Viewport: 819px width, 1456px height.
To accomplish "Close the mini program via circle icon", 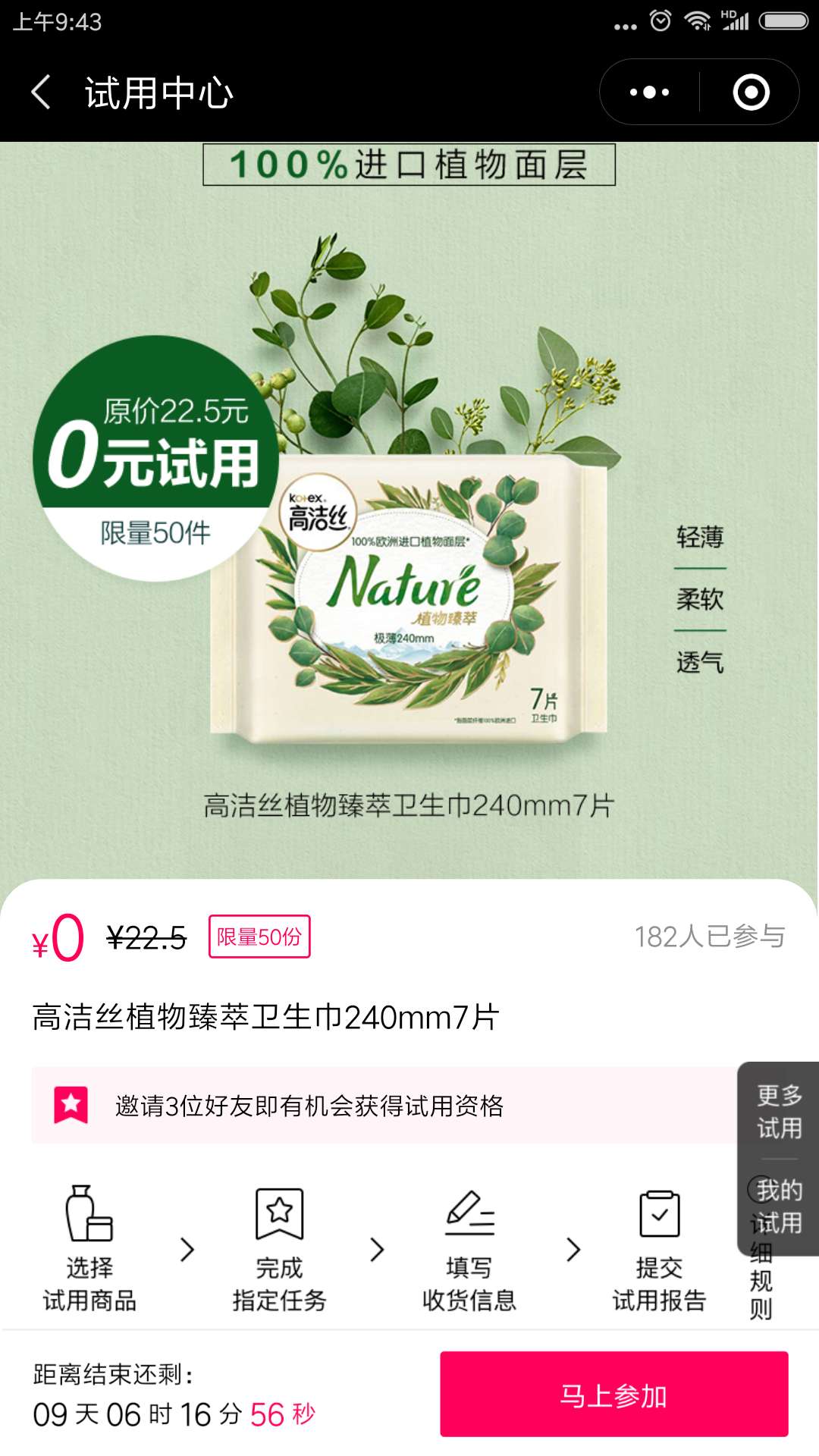I will click(751, 93).
